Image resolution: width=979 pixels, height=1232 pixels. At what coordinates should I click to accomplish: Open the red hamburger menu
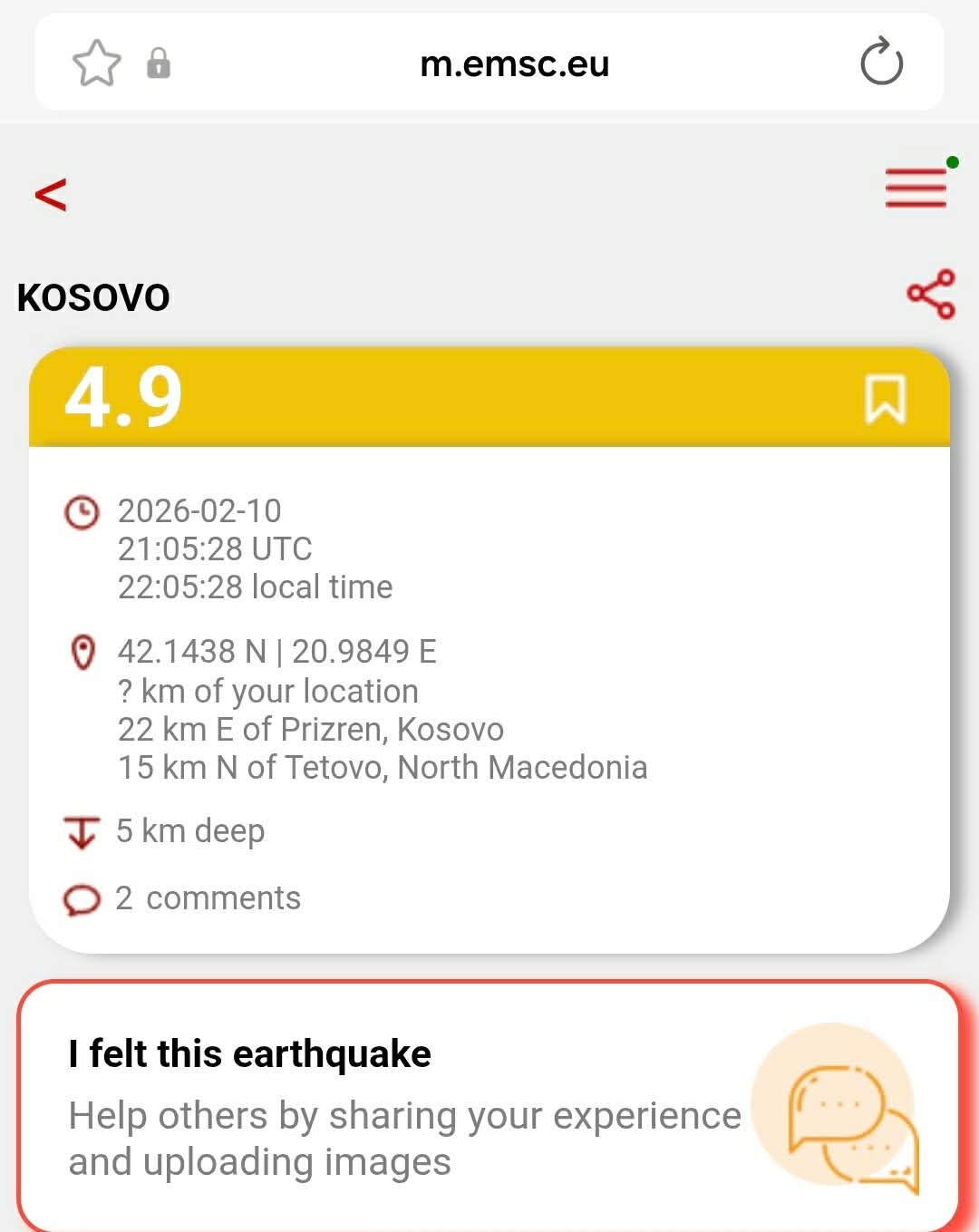pos(916,189)
